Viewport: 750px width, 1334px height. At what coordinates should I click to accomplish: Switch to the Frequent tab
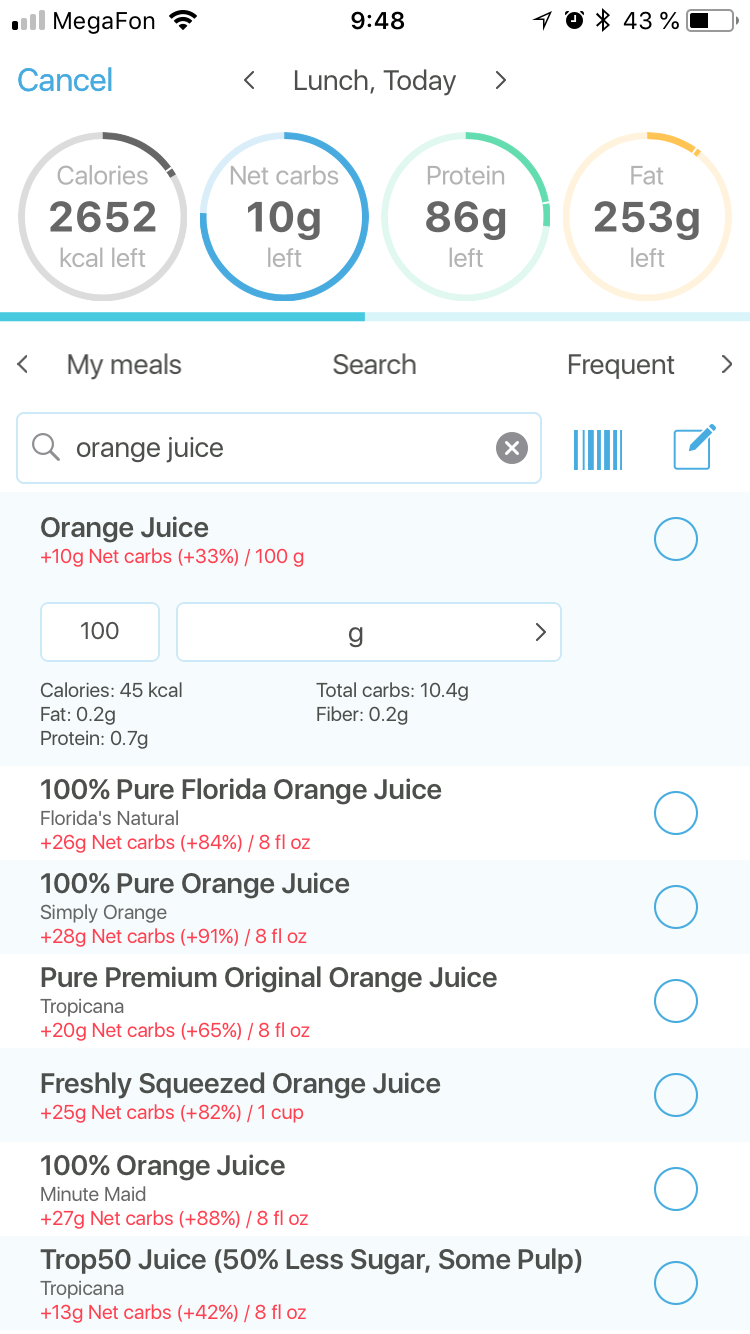[620, 364]
